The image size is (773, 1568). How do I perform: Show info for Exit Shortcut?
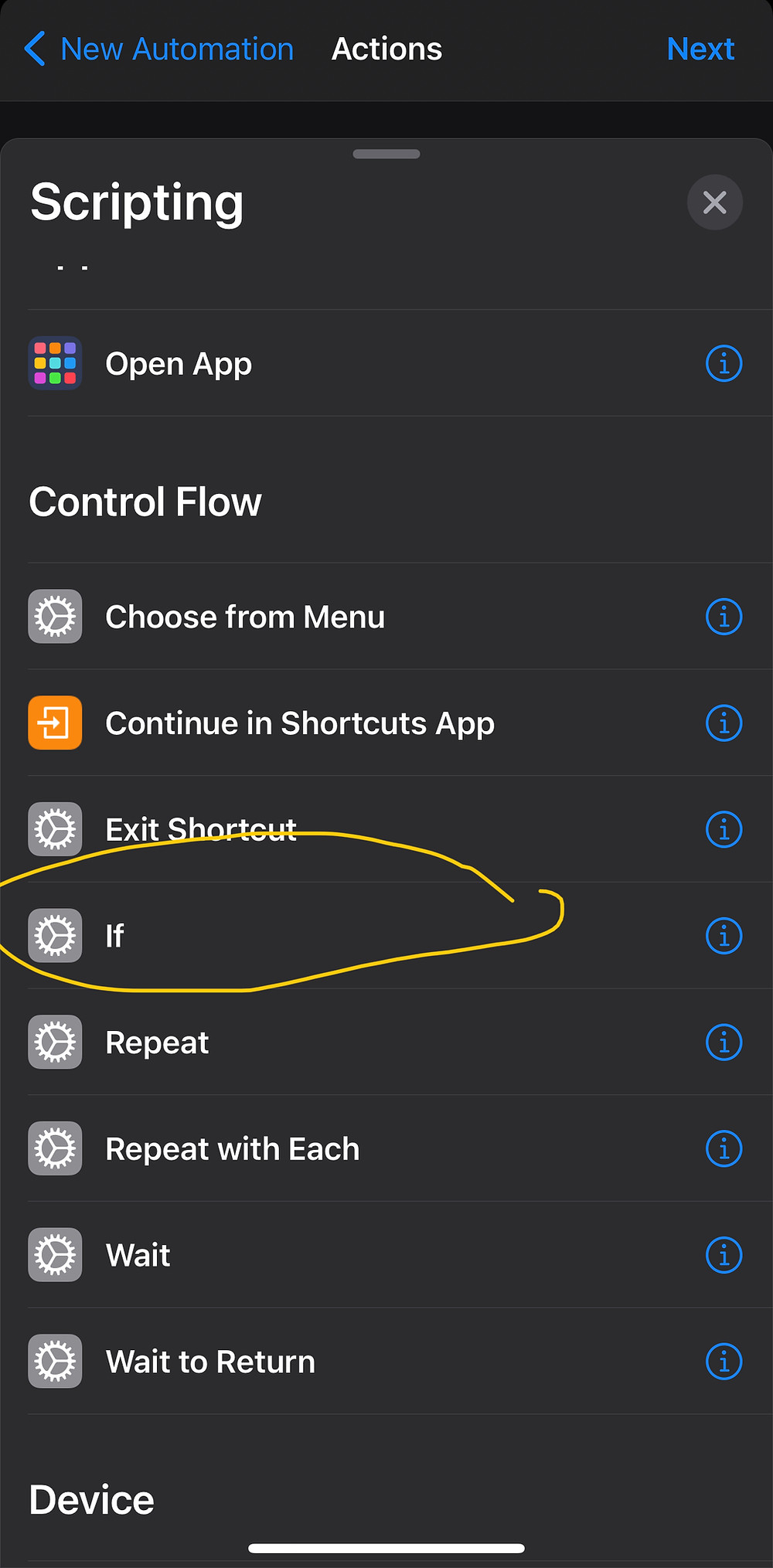pyautogui.click(x=724, y=829)
